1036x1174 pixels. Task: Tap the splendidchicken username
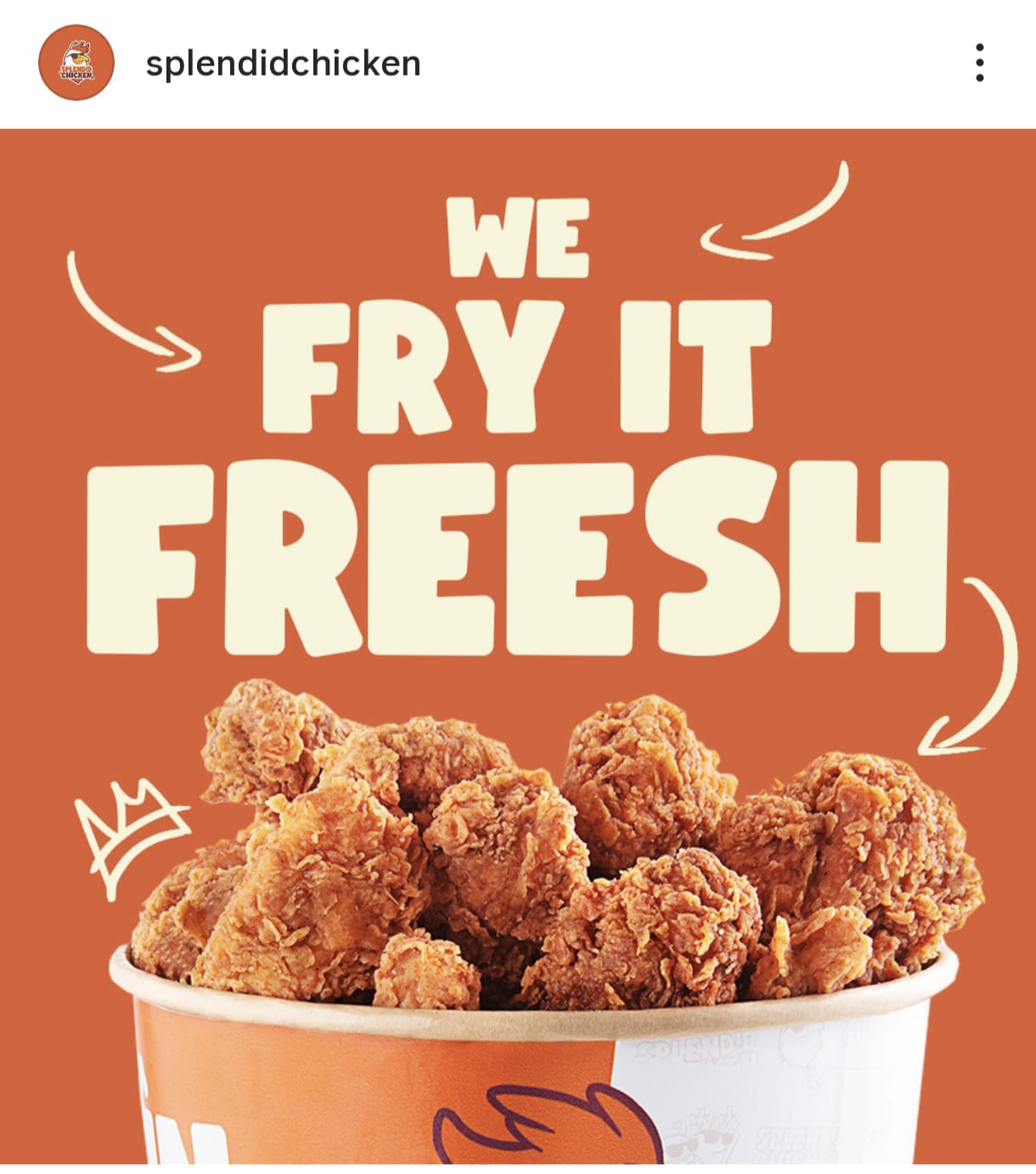pos(283,64)
